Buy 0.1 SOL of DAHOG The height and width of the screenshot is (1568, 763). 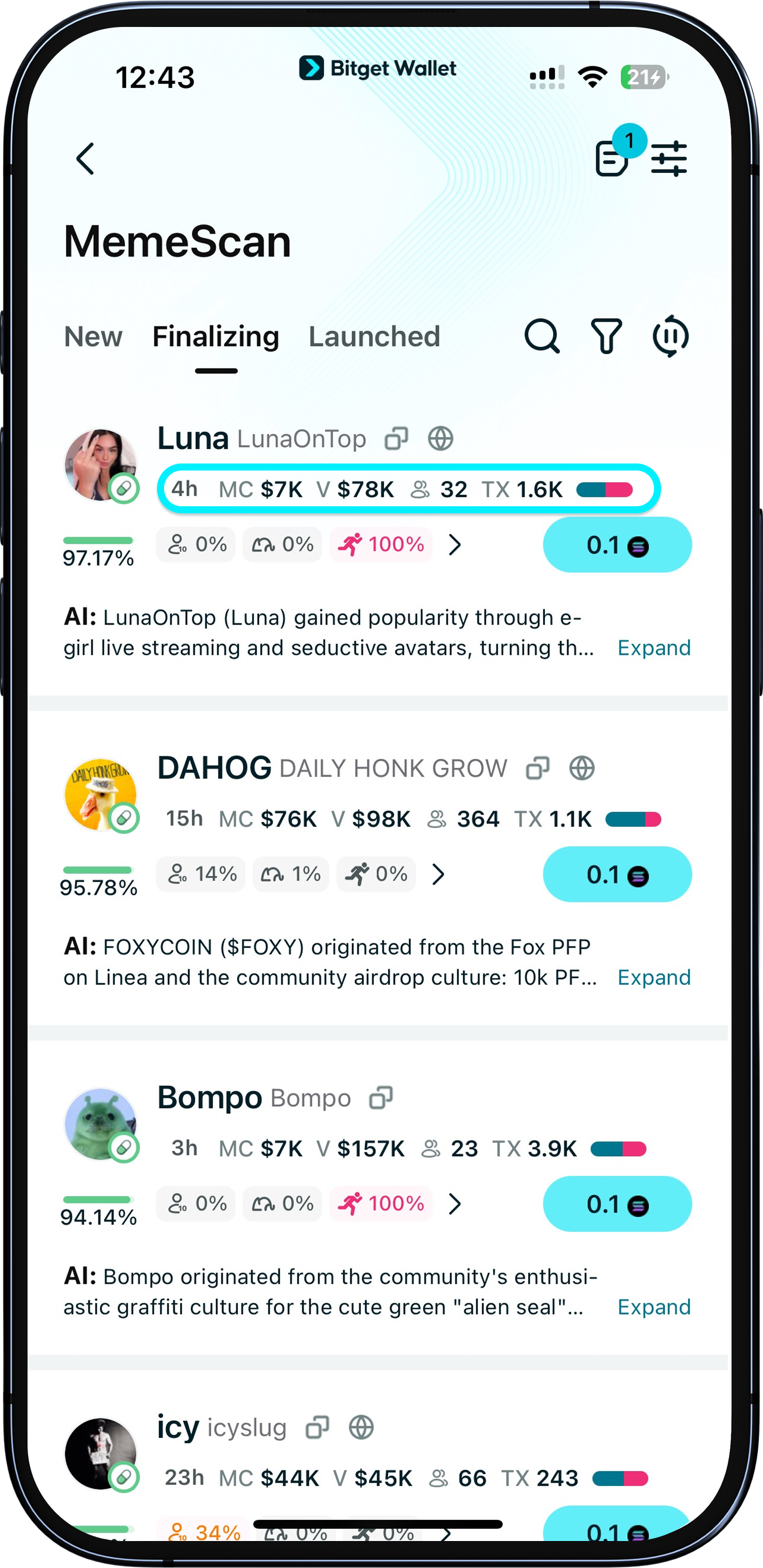616,875
